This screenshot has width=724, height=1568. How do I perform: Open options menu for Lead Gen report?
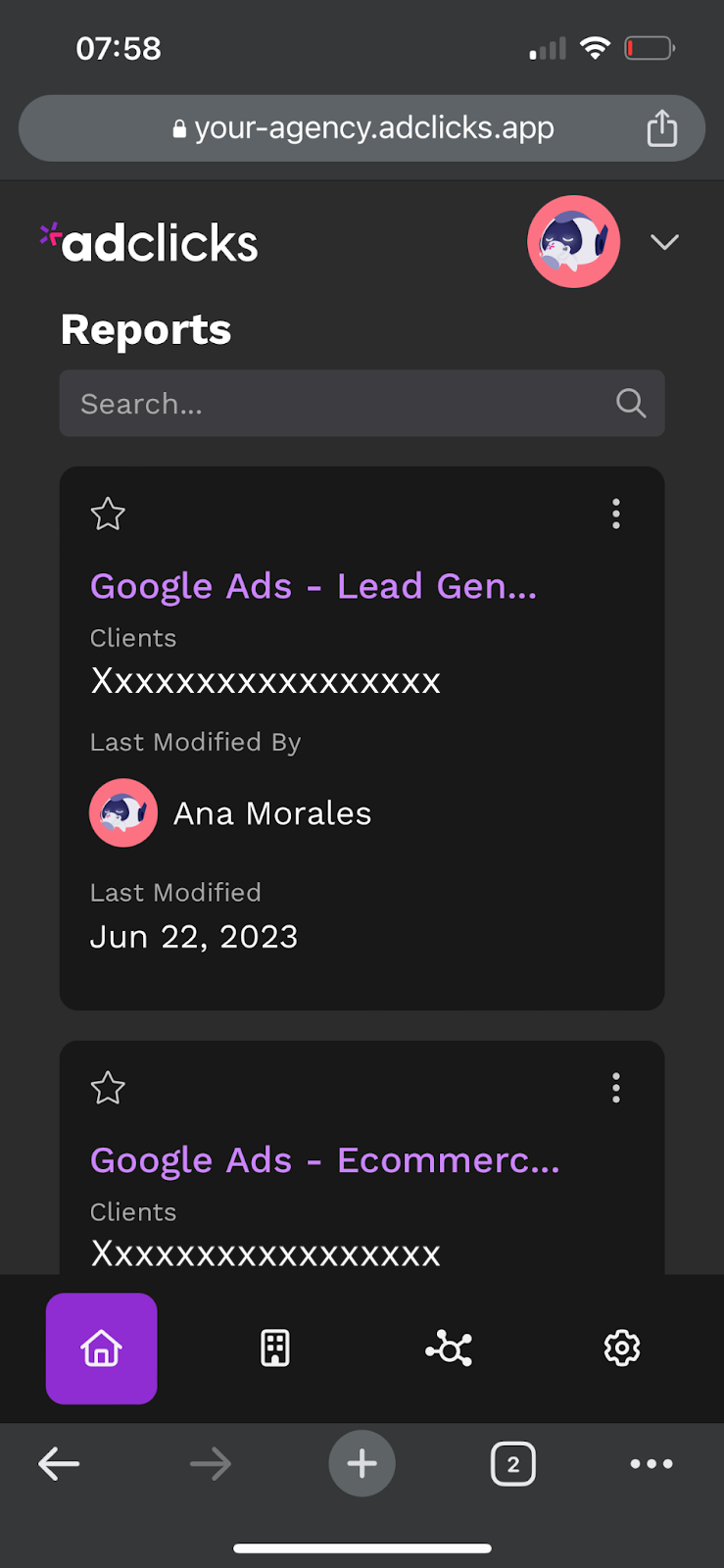pos(616,514)
